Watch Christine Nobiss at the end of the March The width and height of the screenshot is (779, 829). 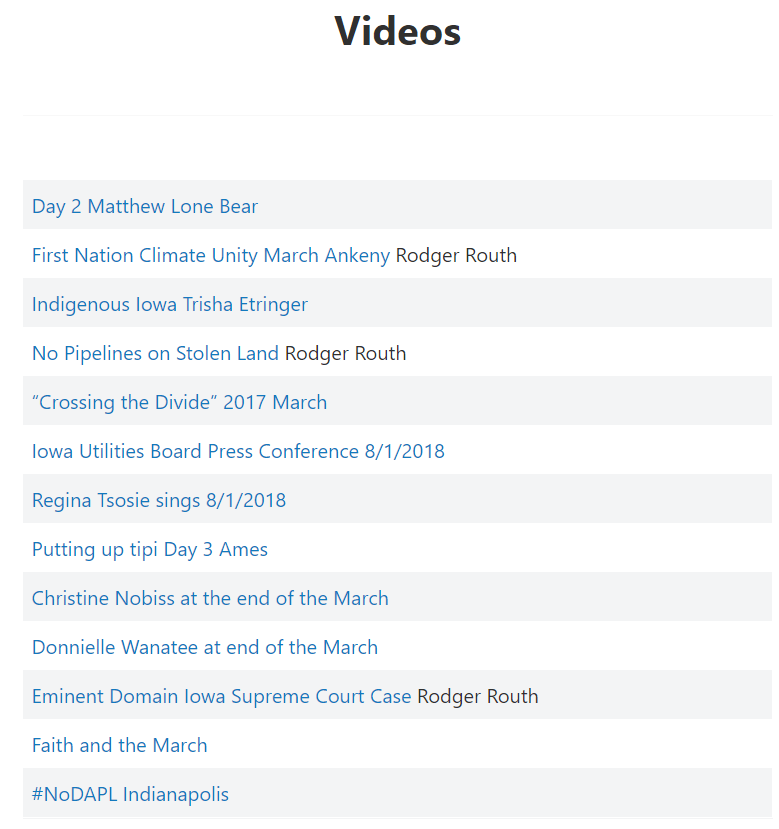click(210, 599)
